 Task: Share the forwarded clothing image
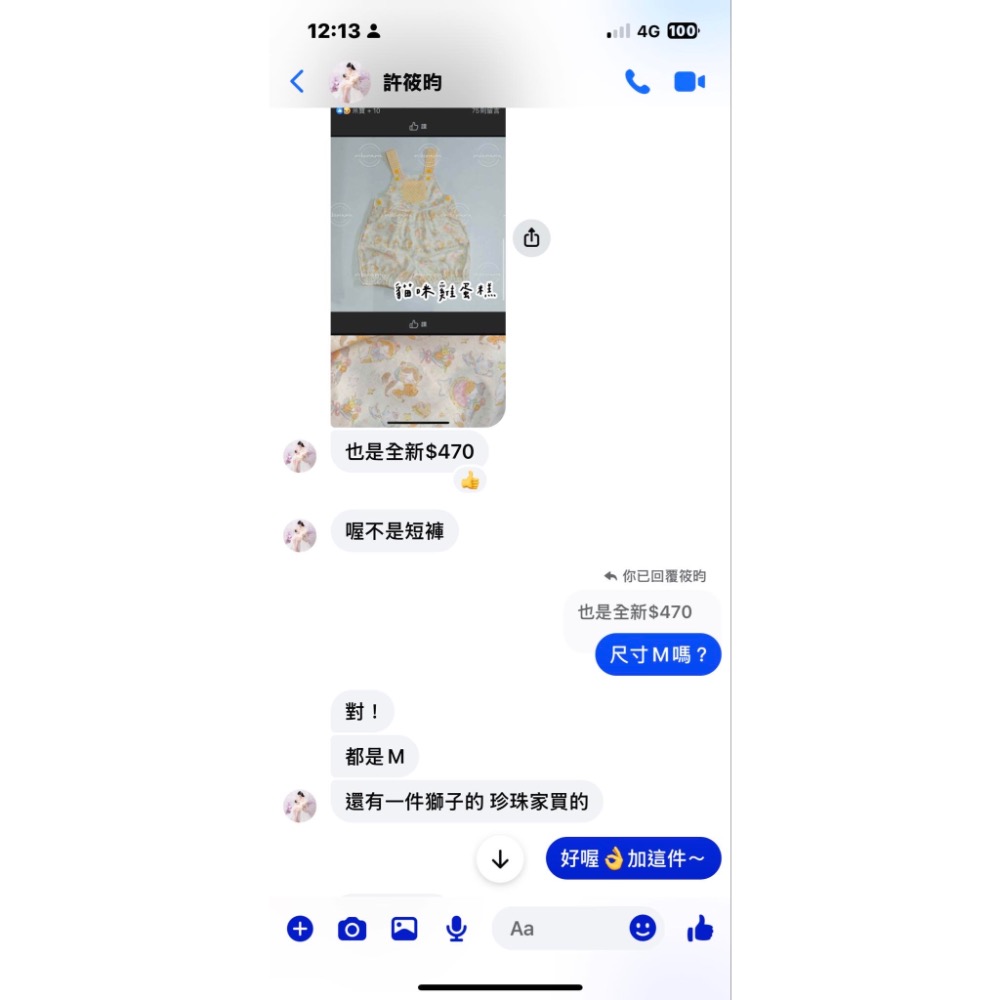(x=531, y=238)
